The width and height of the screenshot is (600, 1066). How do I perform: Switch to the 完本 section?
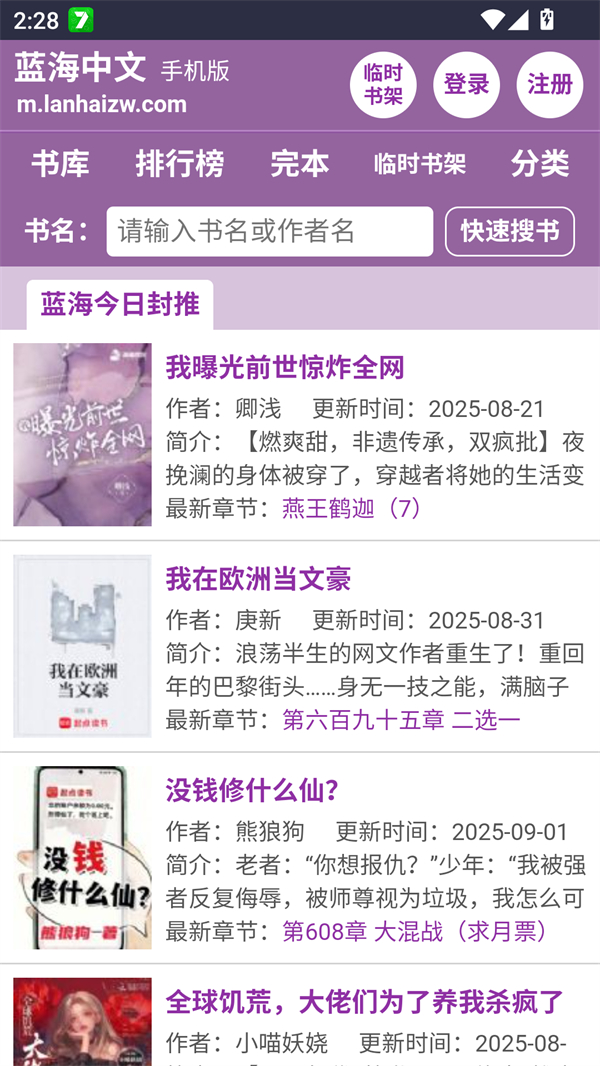click(x=299, y=164)
